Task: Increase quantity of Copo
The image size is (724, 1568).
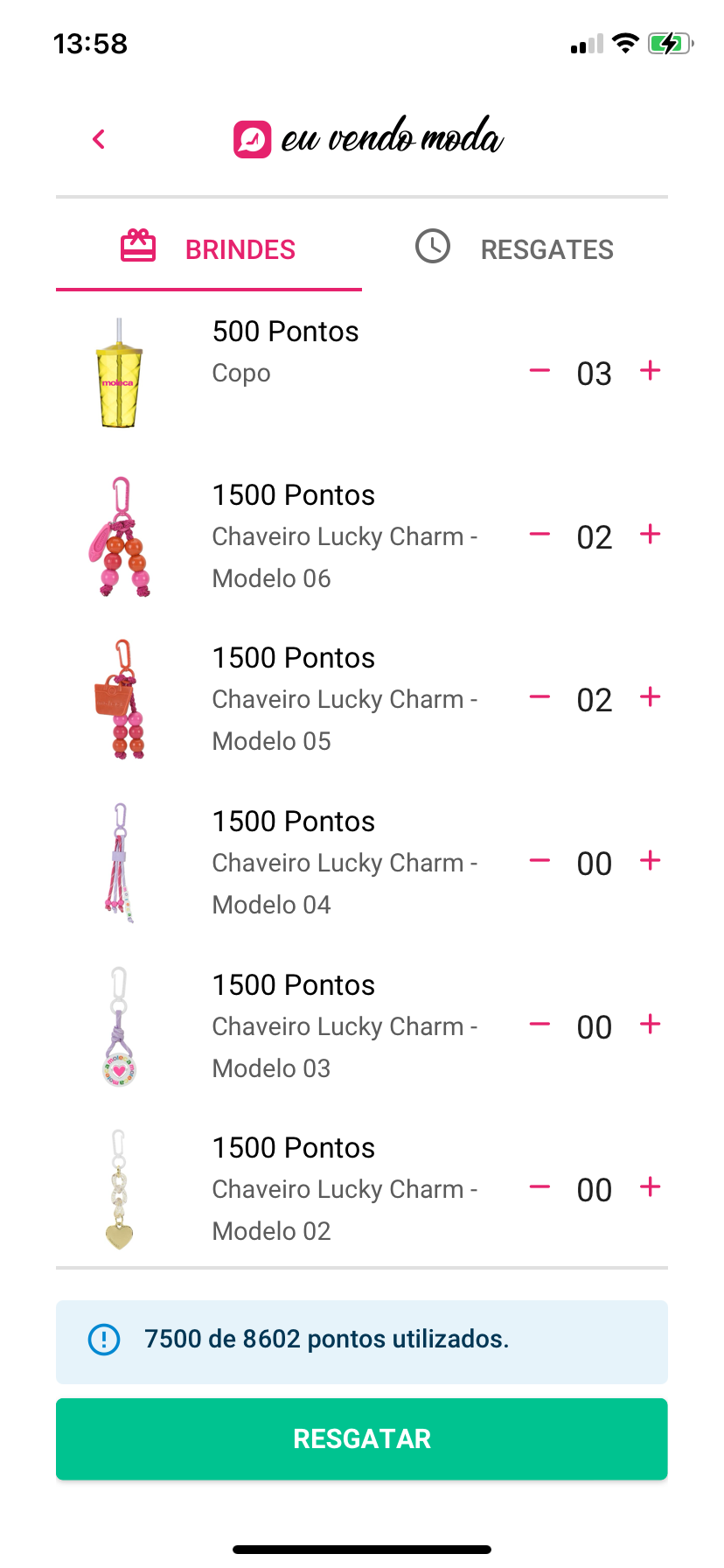Action: [650, 371]
